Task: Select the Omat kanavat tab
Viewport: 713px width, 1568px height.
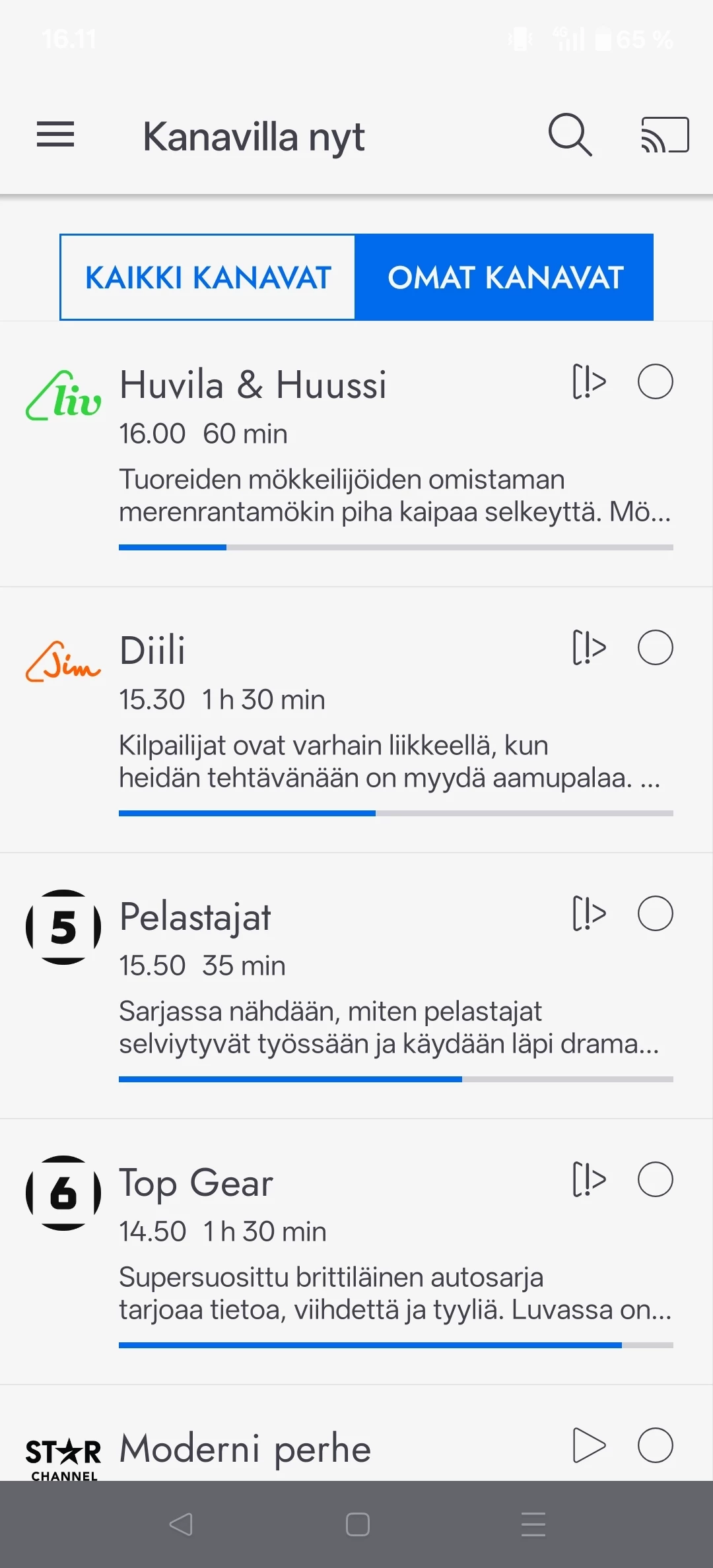Action: click(504, 277)
